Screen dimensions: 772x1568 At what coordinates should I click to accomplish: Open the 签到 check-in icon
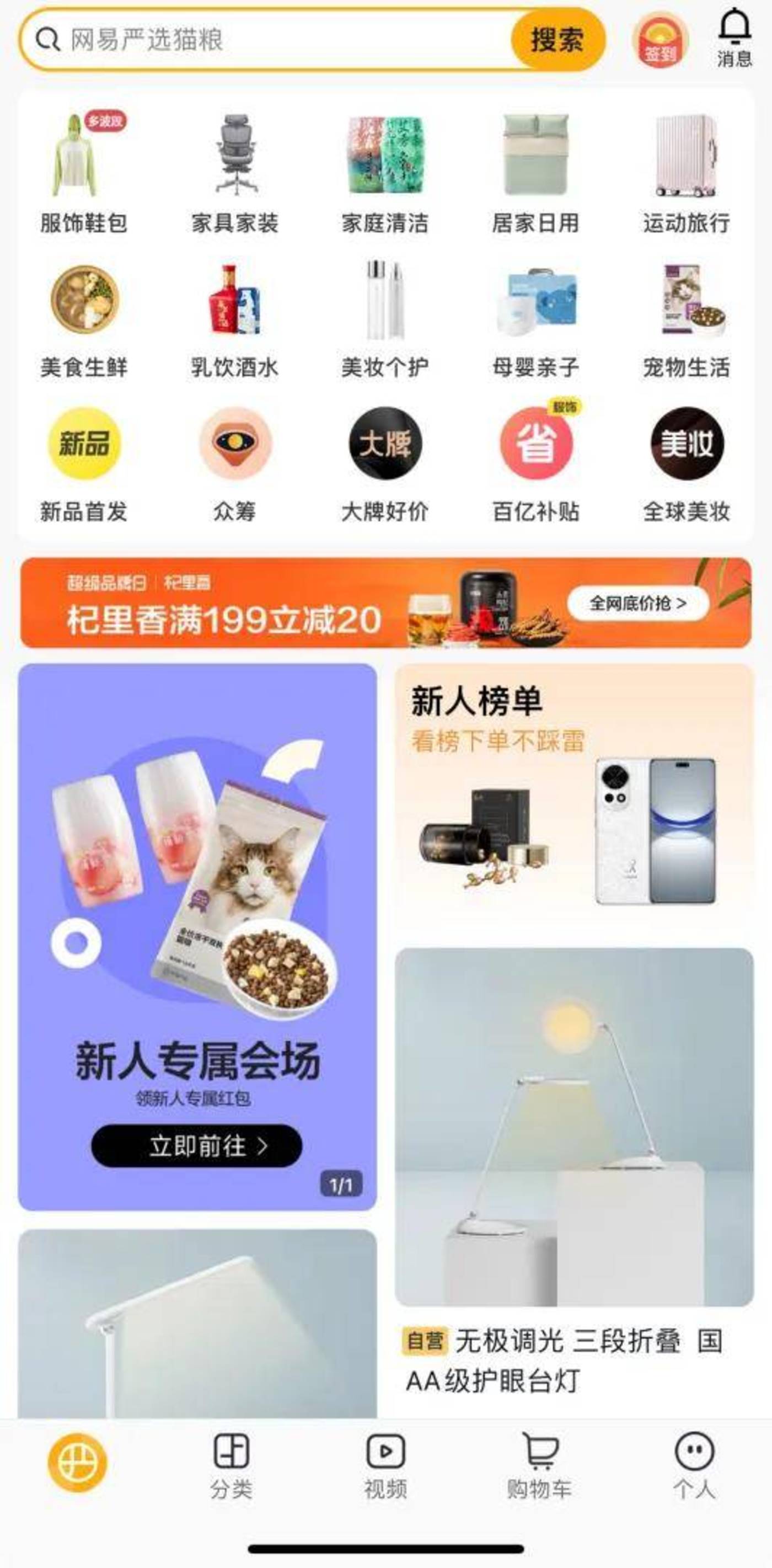click(x=661, y=41)
